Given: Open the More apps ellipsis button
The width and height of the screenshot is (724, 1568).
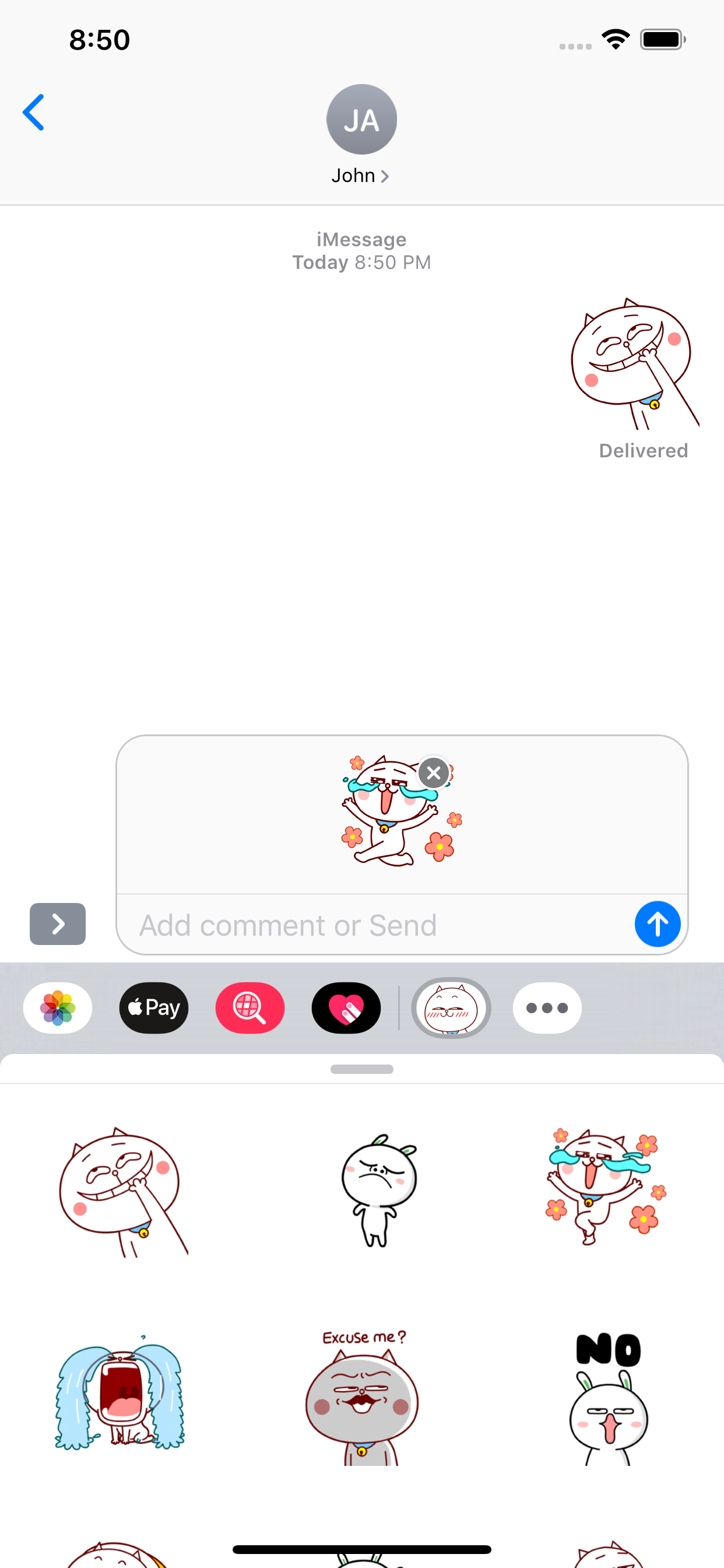Looking at the screenshot, I should [x=547, y=1008].
